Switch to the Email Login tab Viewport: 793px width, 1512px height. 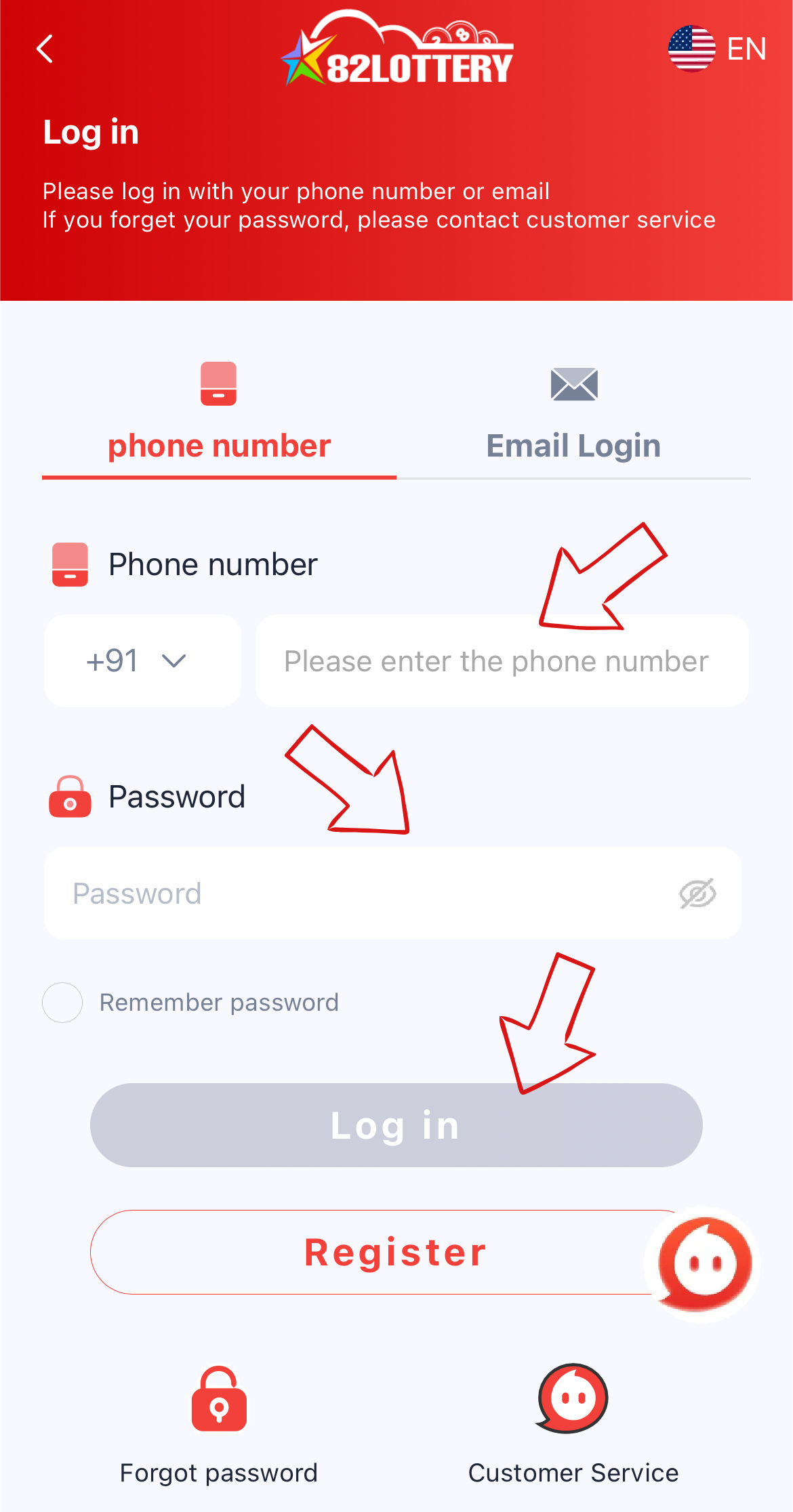573,445
